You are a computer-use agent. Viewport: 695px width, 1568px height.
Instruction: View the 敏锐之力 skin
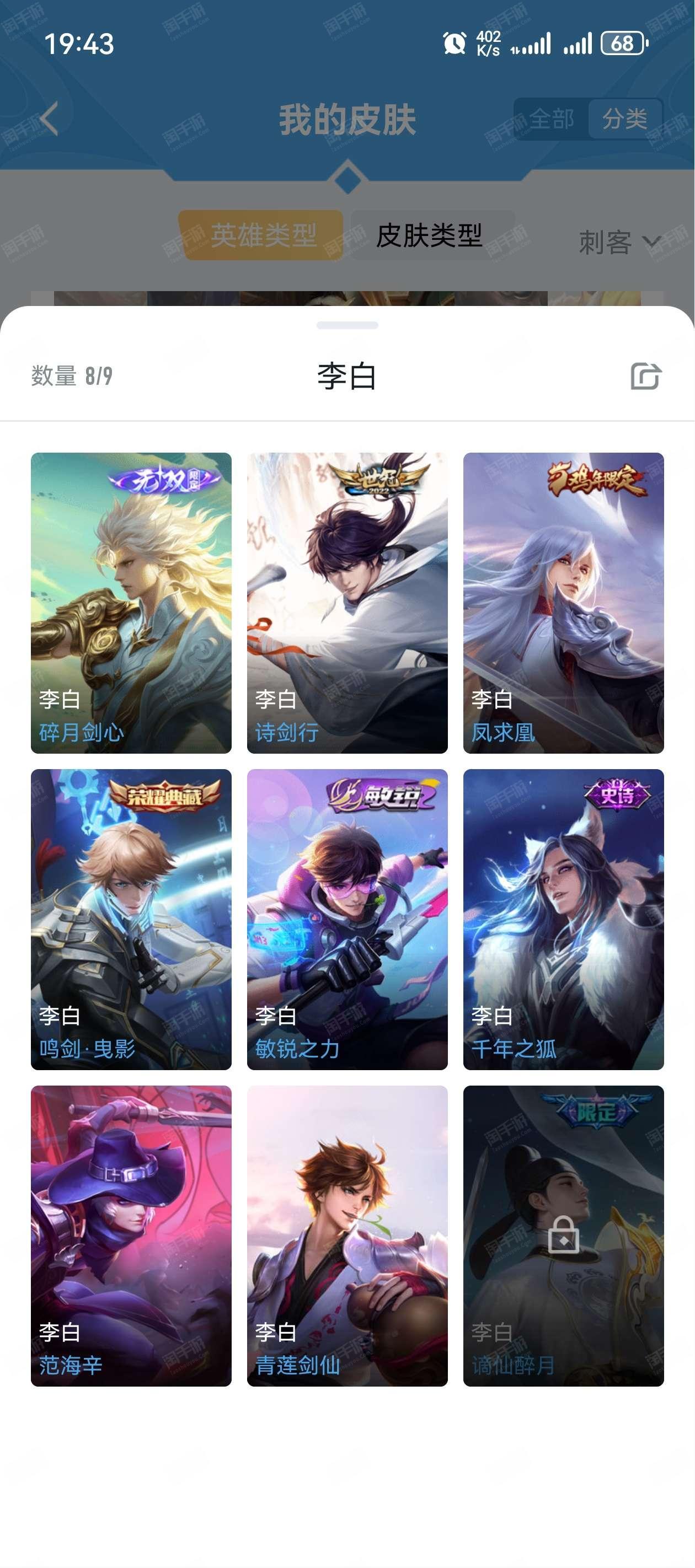coord(347,919)
